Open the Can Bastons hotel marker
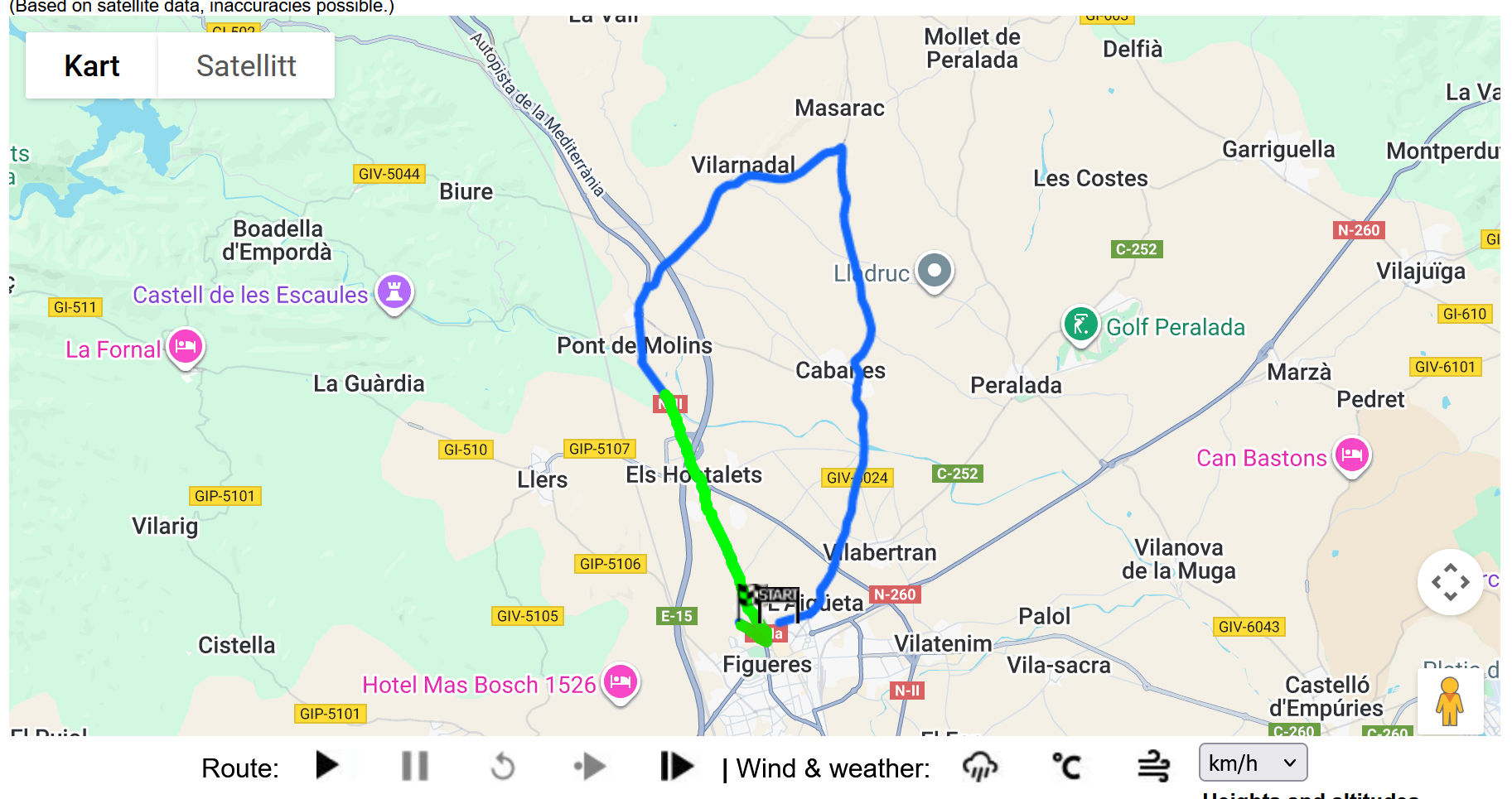Image resolution: width=1512 pixels, height=799 pixels. (1352, 455)
